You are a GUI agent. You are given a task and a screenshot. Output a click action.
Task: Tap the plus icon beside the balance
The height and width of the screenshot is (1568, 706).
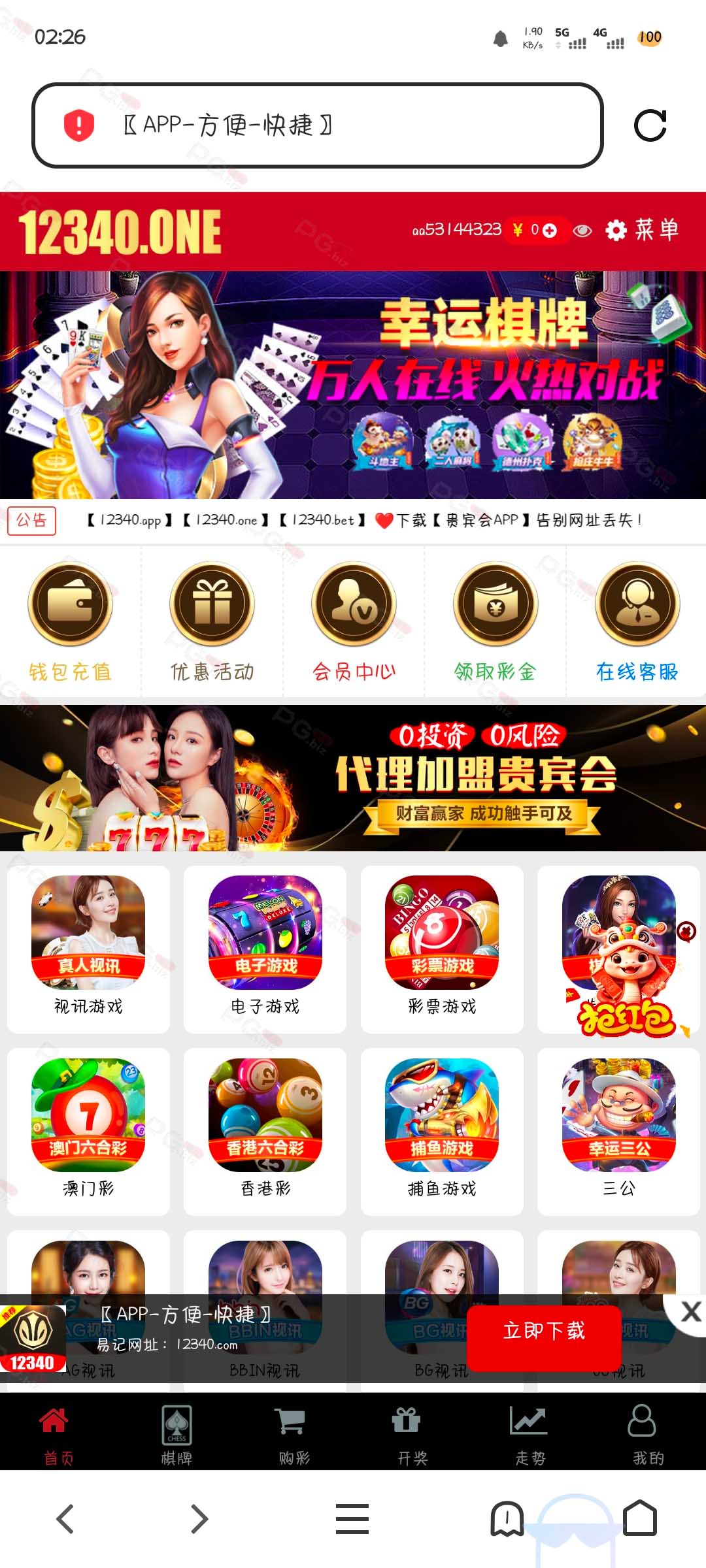point(550,231)
